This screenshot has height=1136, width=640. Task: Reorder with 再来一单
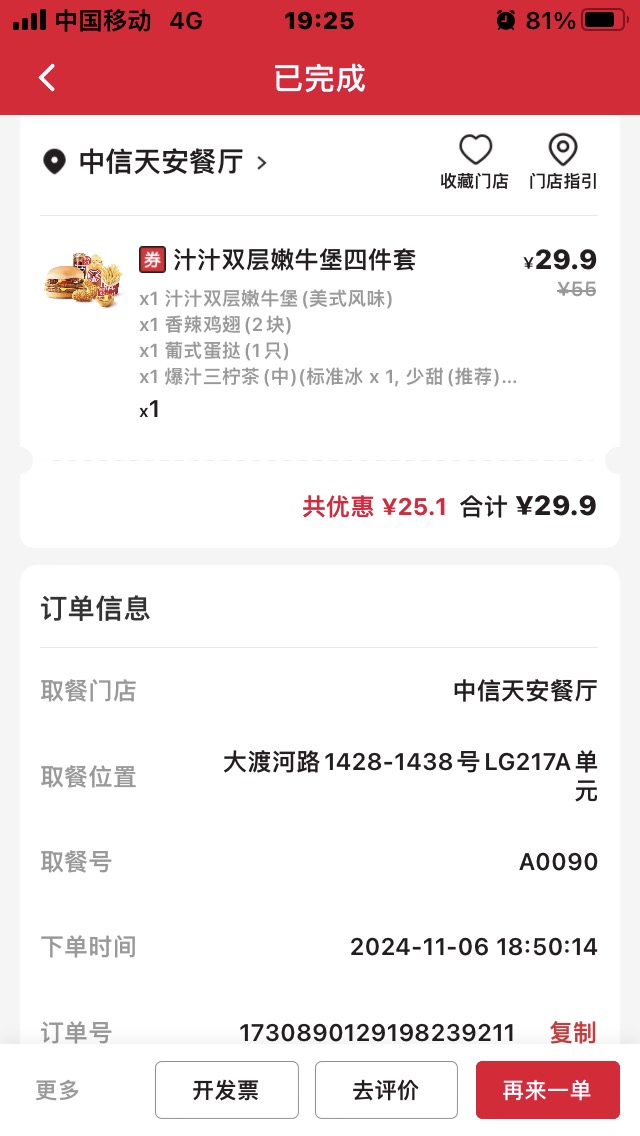(547, 1090)
